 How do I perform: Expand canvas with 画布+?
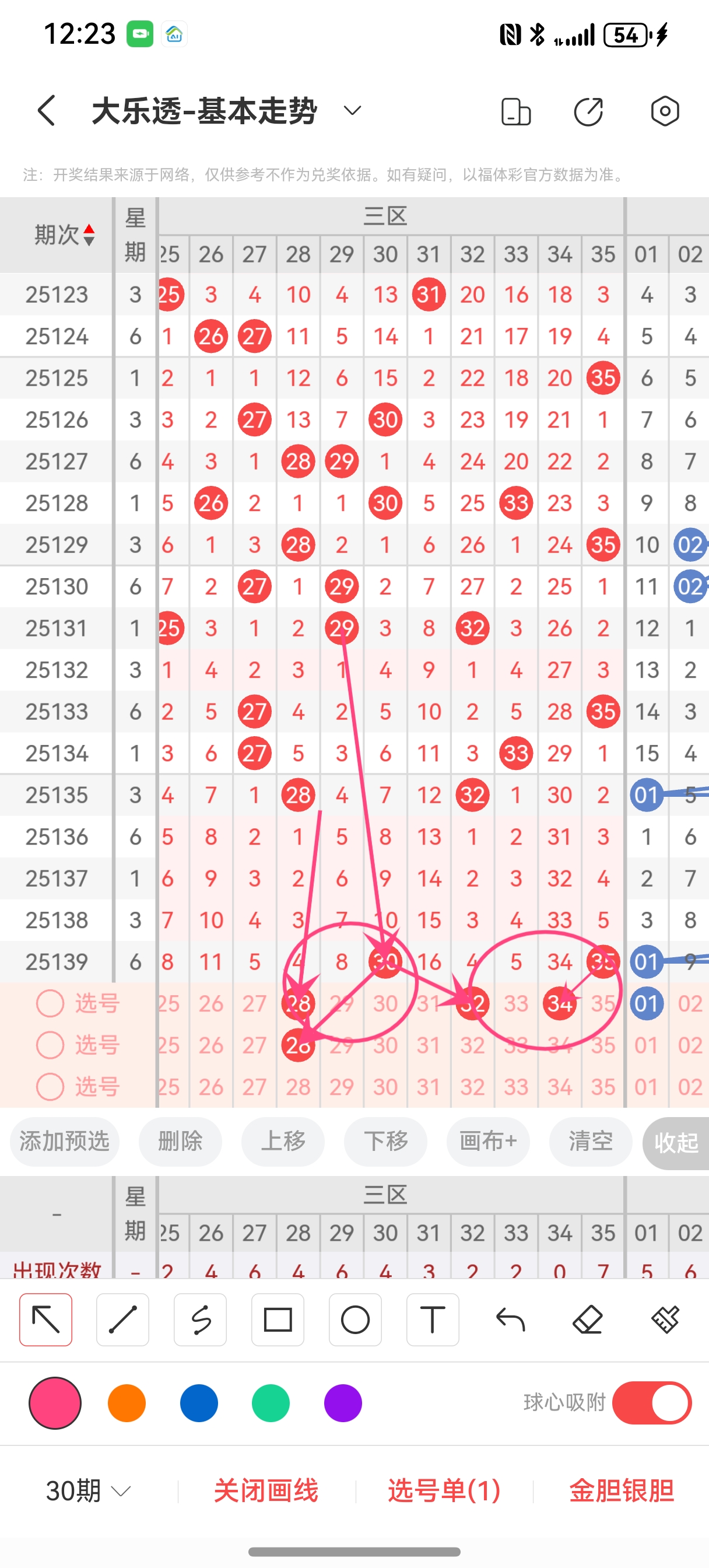pos(488,1140)
